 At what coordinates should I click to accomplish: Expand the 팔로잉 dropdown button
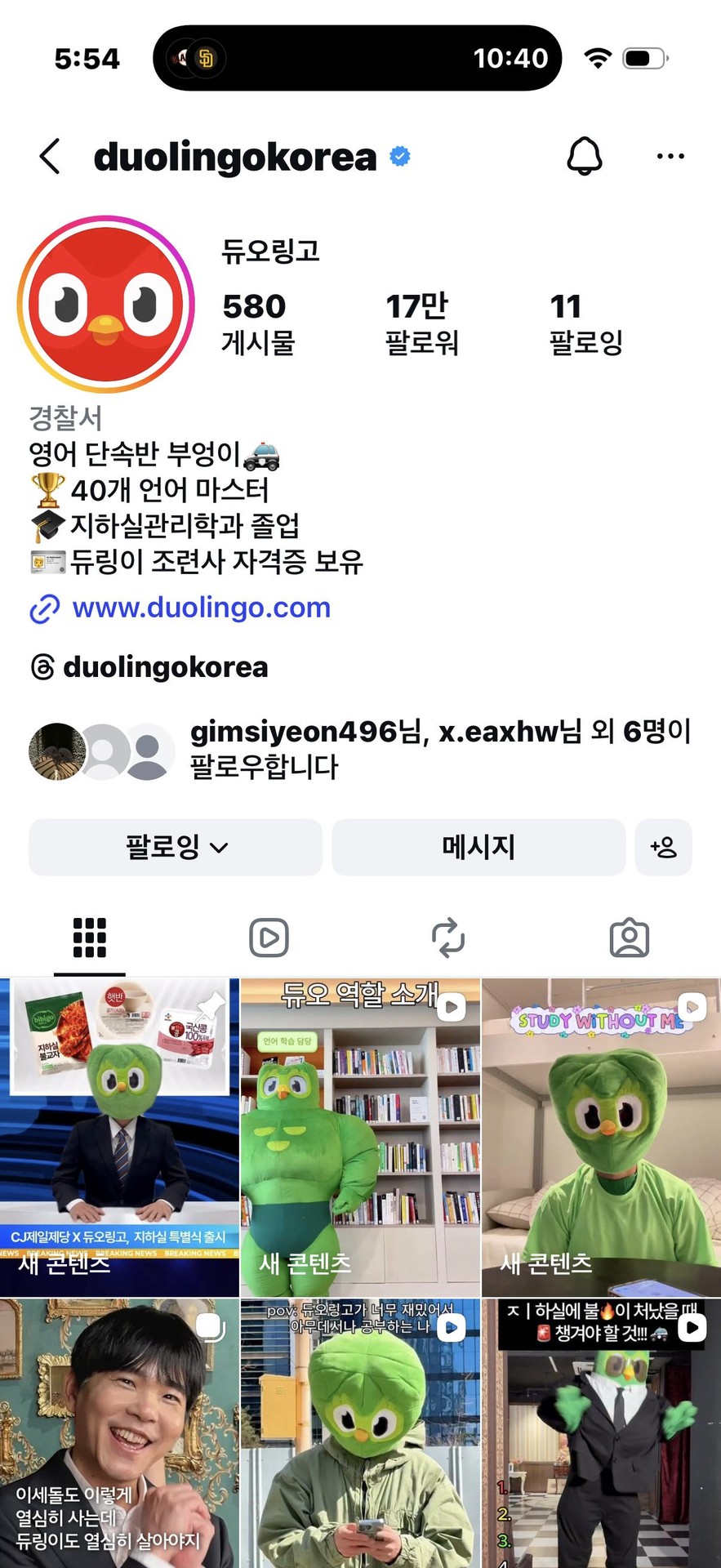point(175,848)
